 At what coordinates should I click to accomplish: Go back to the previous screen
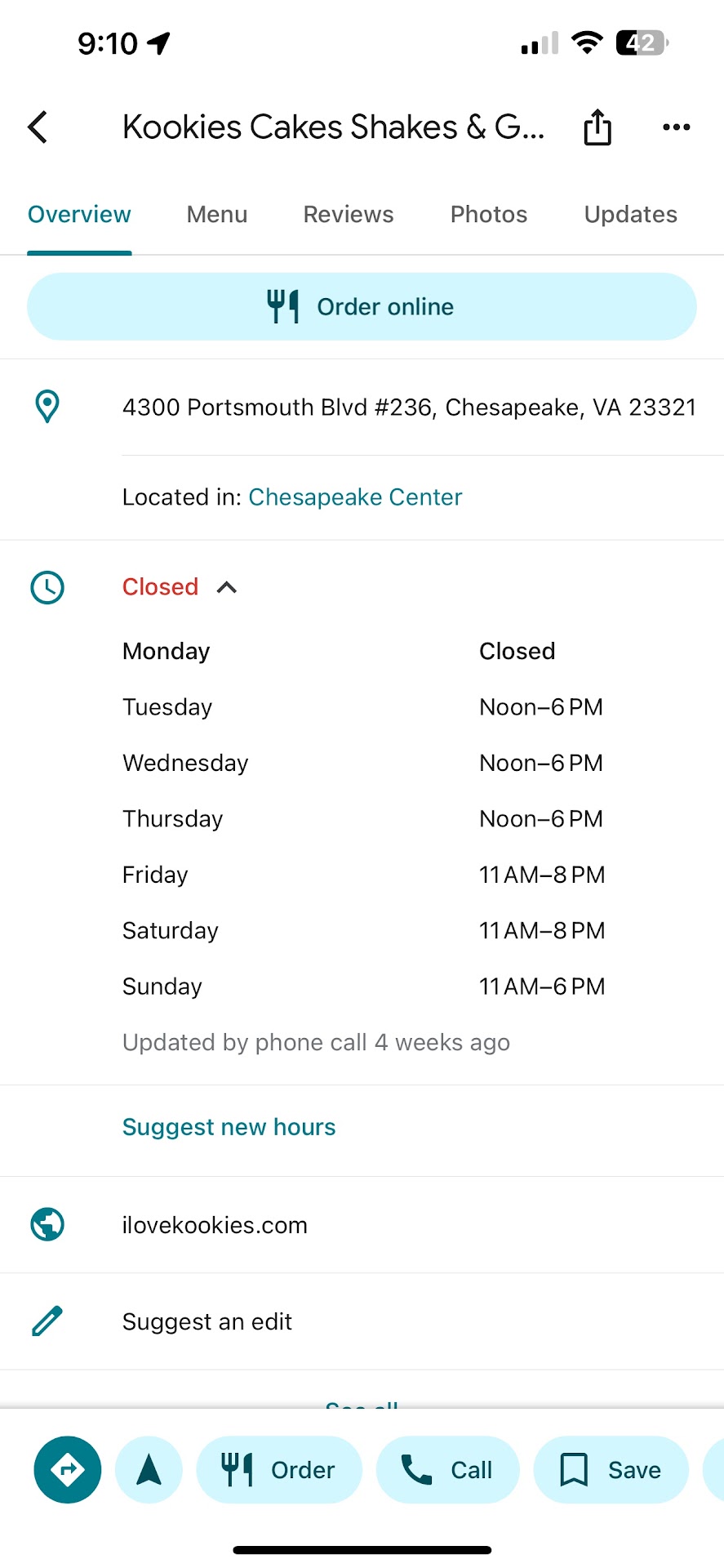pyautogui.click(x=38, y=127)
